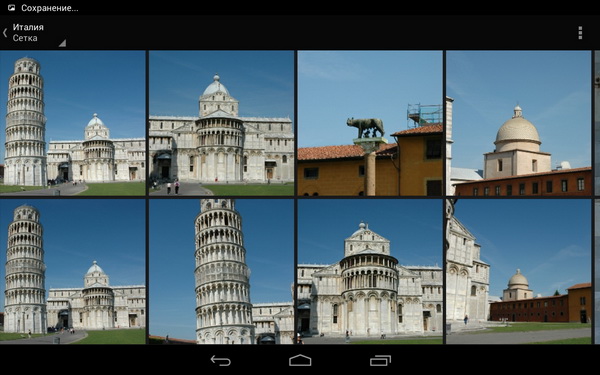Open the photo with the small distant dome and lawn
600x375 pixels.
click(518, 271)
